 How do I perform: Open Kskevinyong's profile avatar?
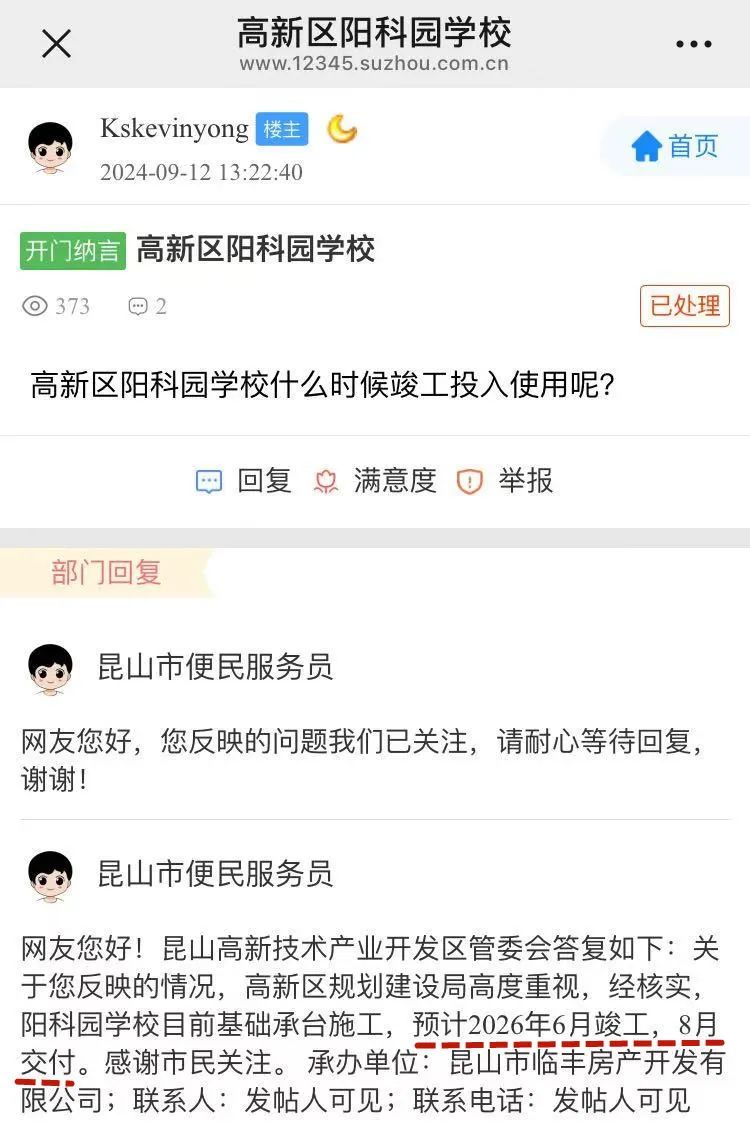coord(50,149)
